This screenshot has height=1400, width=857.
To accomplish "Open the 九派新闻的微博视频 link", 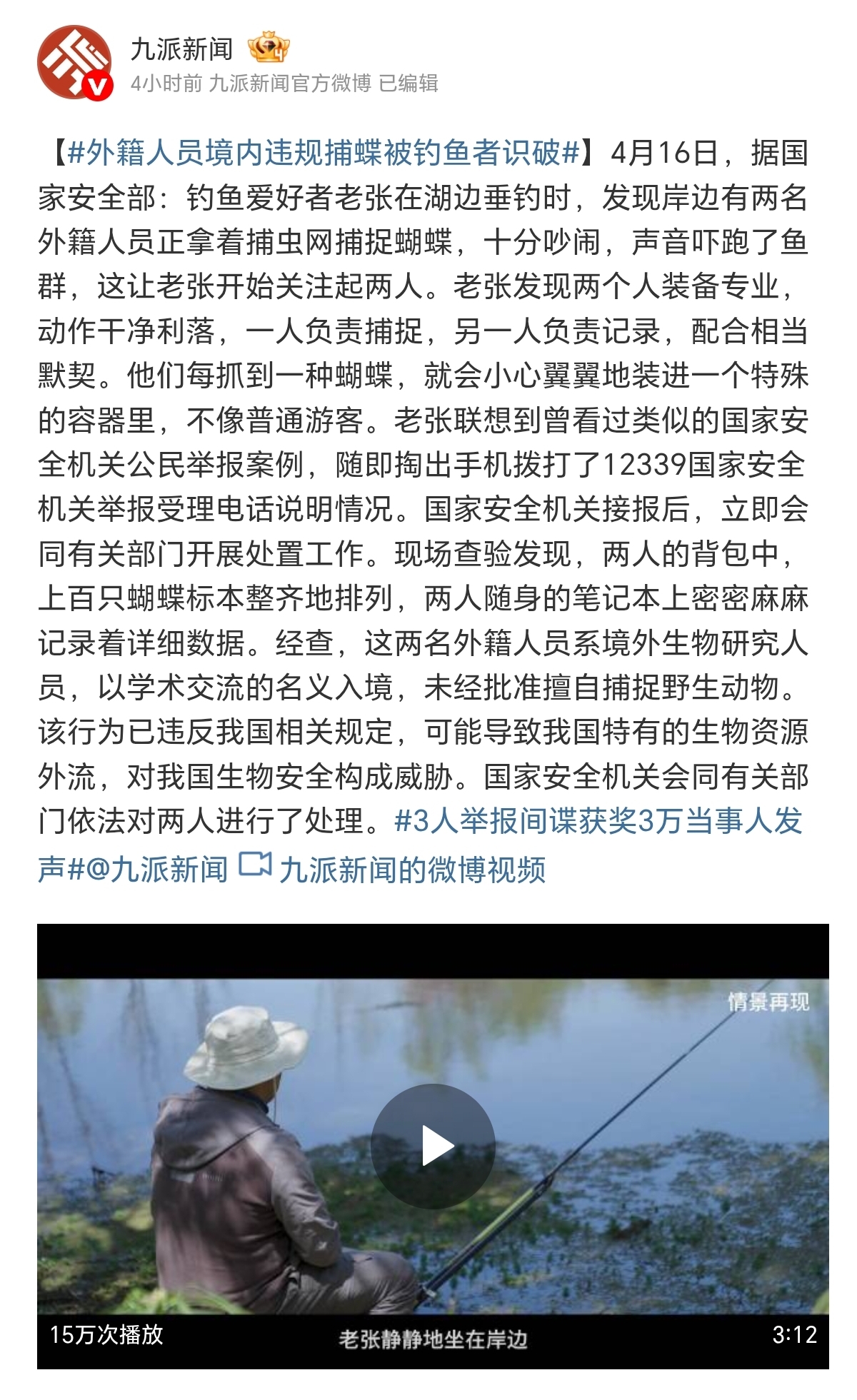I will point(411,869).
